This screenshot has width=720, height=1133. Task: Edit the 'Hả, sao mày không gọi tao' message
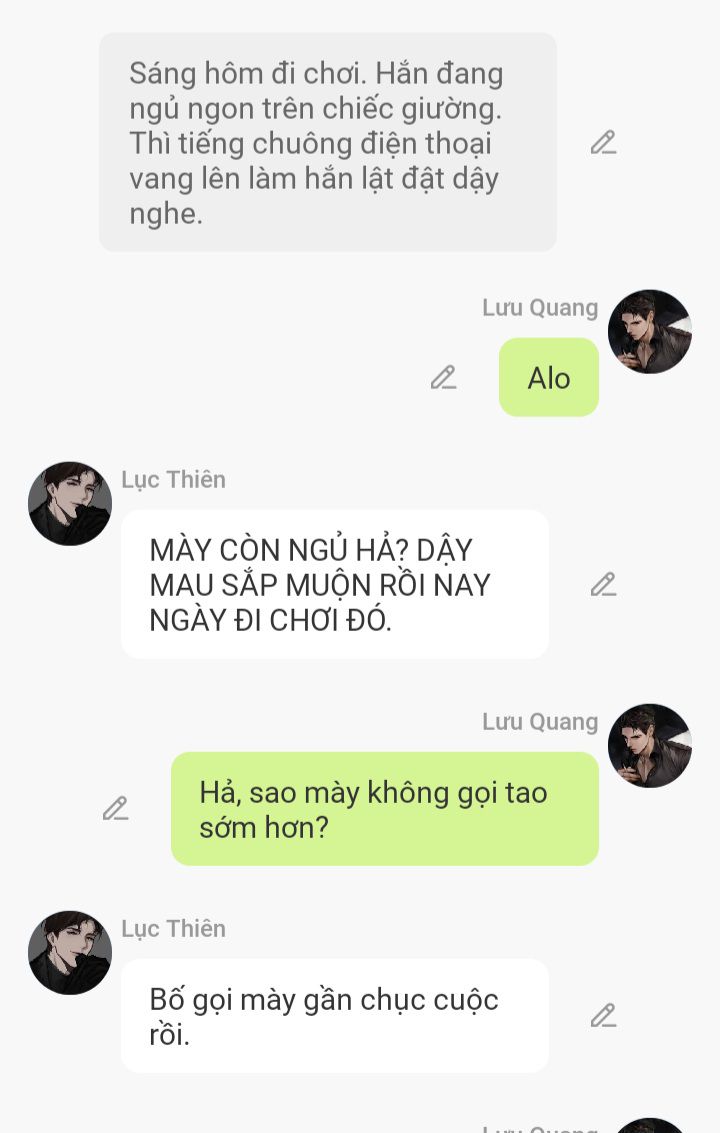116,809
